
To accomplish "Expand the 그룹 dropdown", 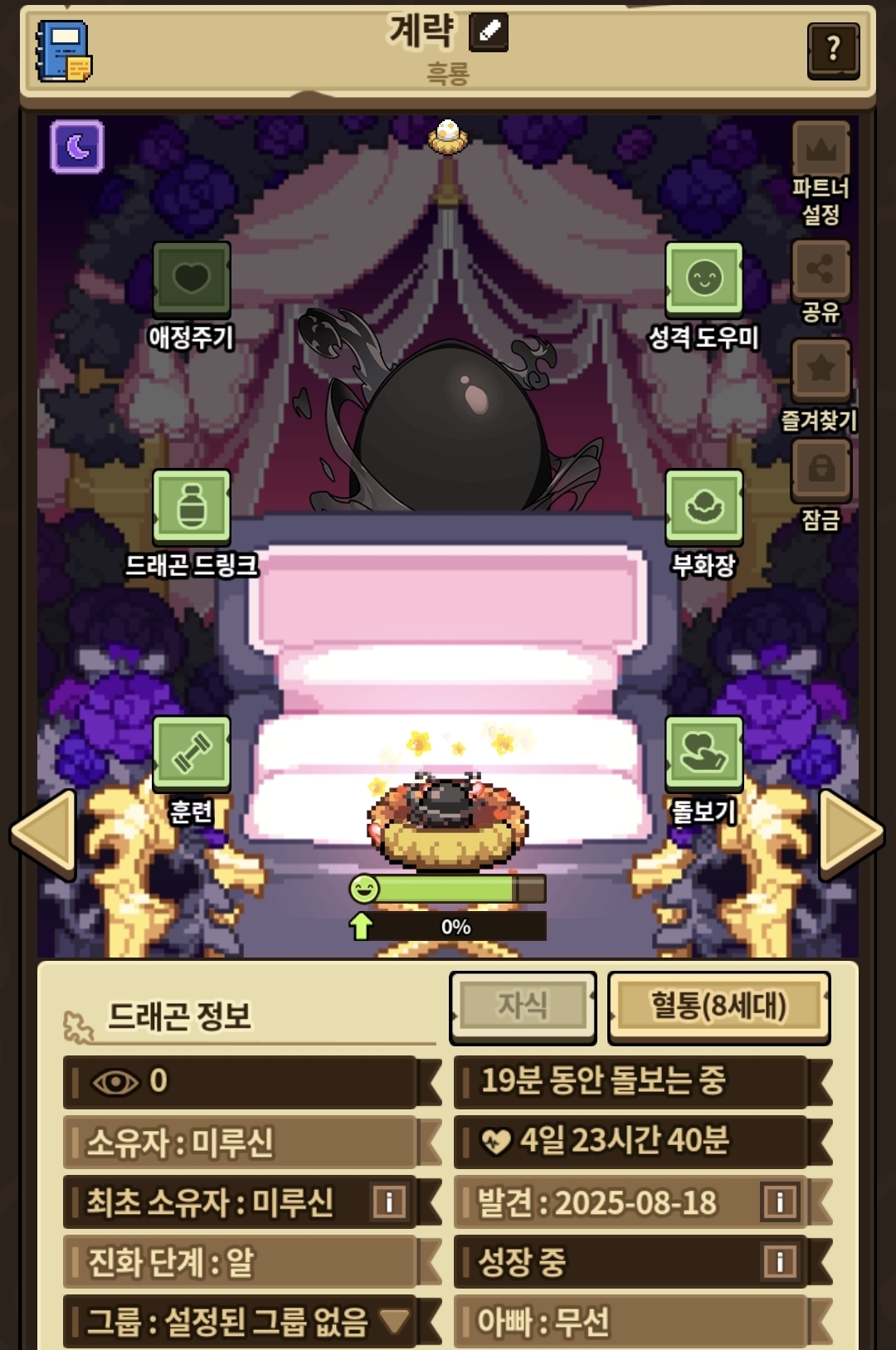I will click(x=394, y=1320).
